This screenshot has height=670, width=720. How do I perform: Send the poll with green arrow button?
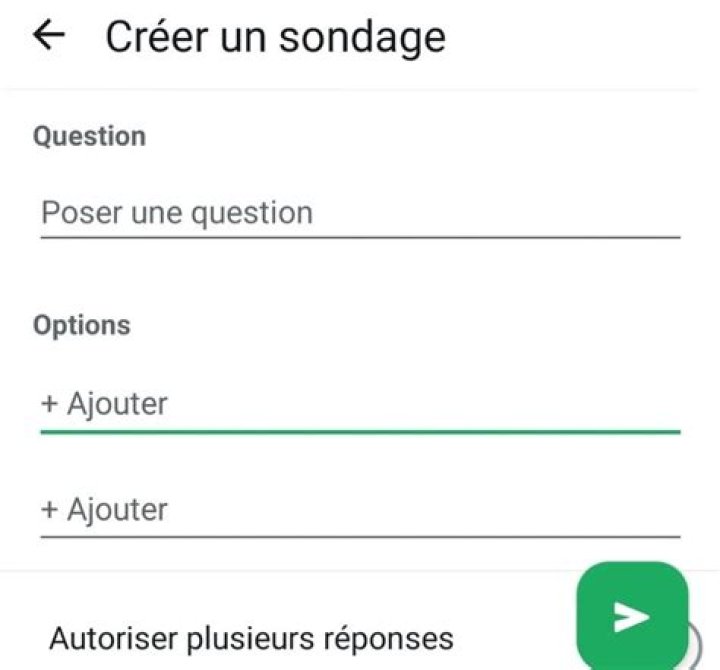click(x=632, y=617)
